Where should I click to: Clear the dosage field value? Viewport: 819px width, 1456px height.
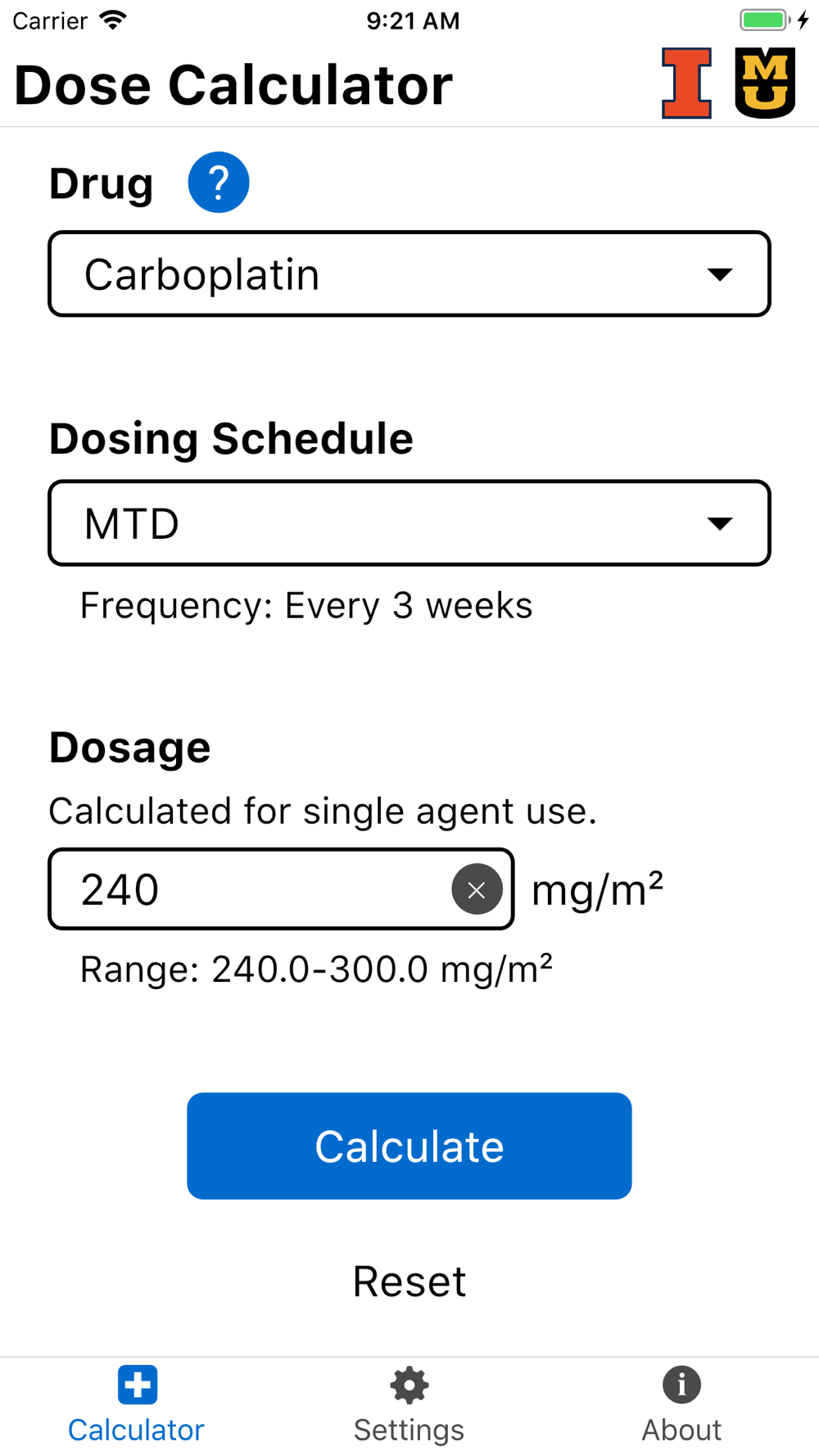pos(477,889)
